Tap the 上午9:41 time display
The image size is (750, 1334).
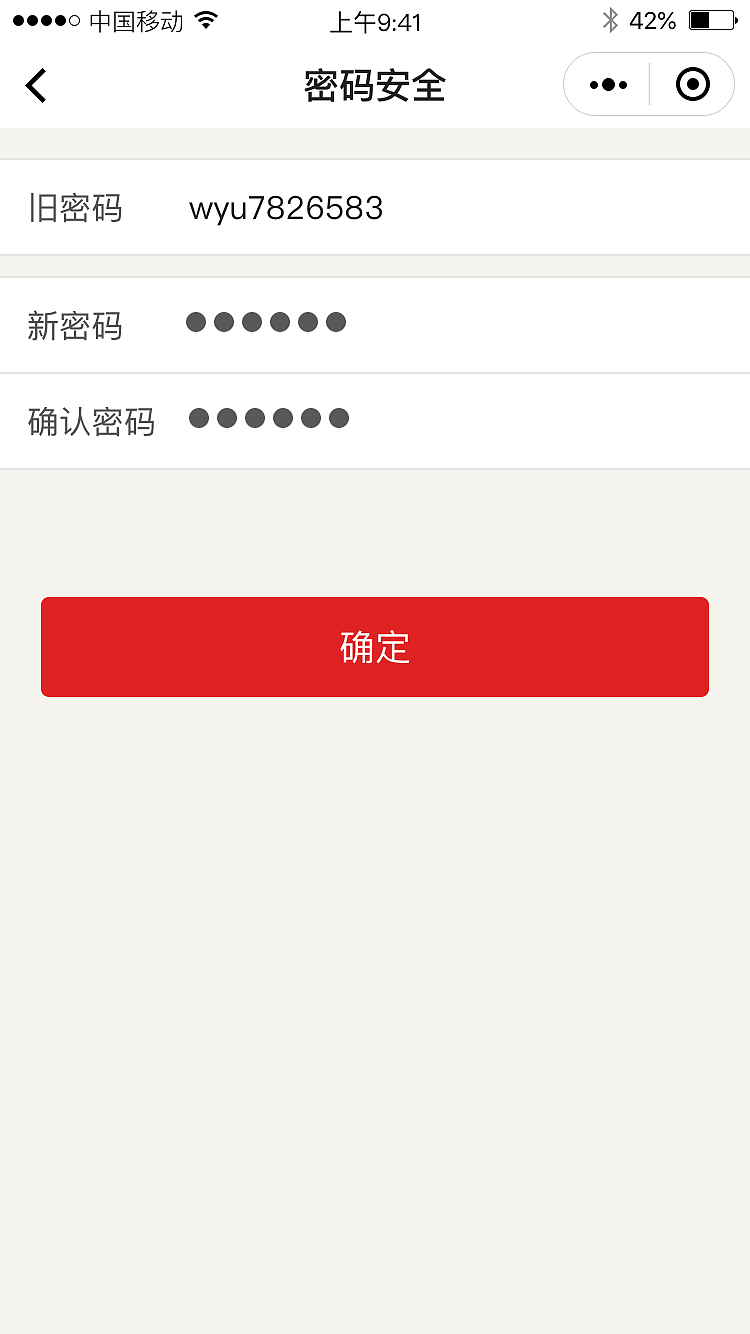coord(374,21)
